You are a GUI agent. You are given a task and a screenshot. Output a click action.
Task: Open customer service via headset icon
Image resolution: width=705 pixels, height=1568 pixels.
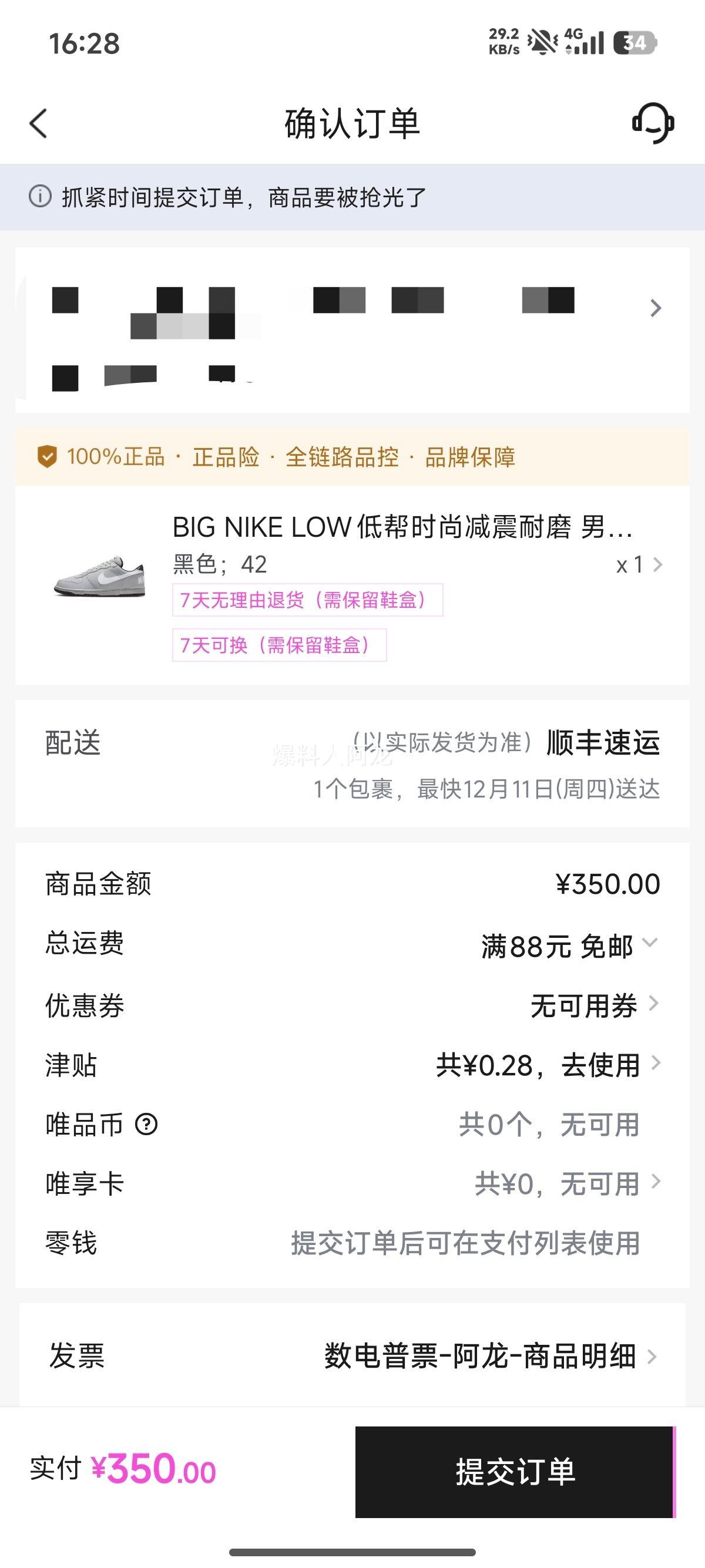pos(653,123)
